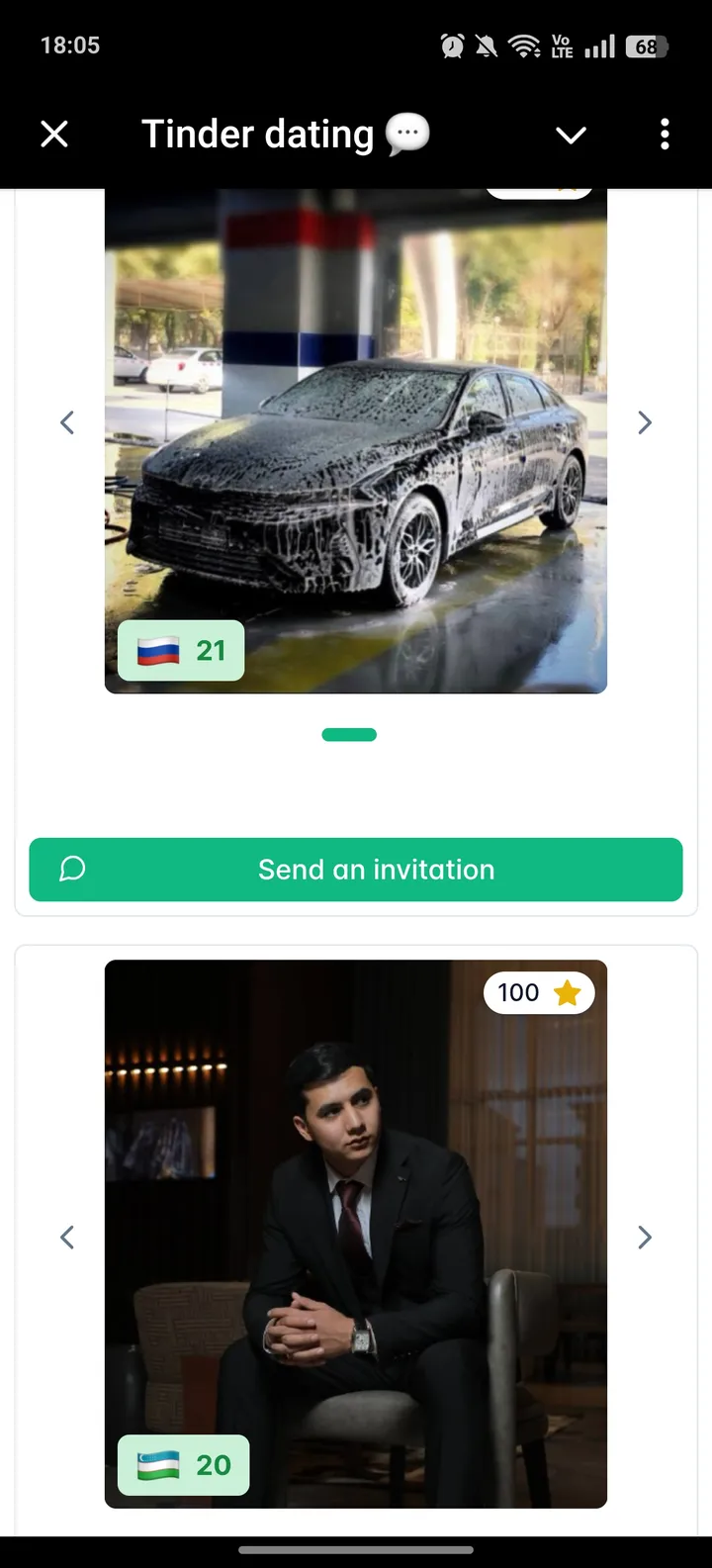The width and height of the screenshot is (712, 1568).
Task: Tap the battery indicator showing 68
Action: (648, 45)
